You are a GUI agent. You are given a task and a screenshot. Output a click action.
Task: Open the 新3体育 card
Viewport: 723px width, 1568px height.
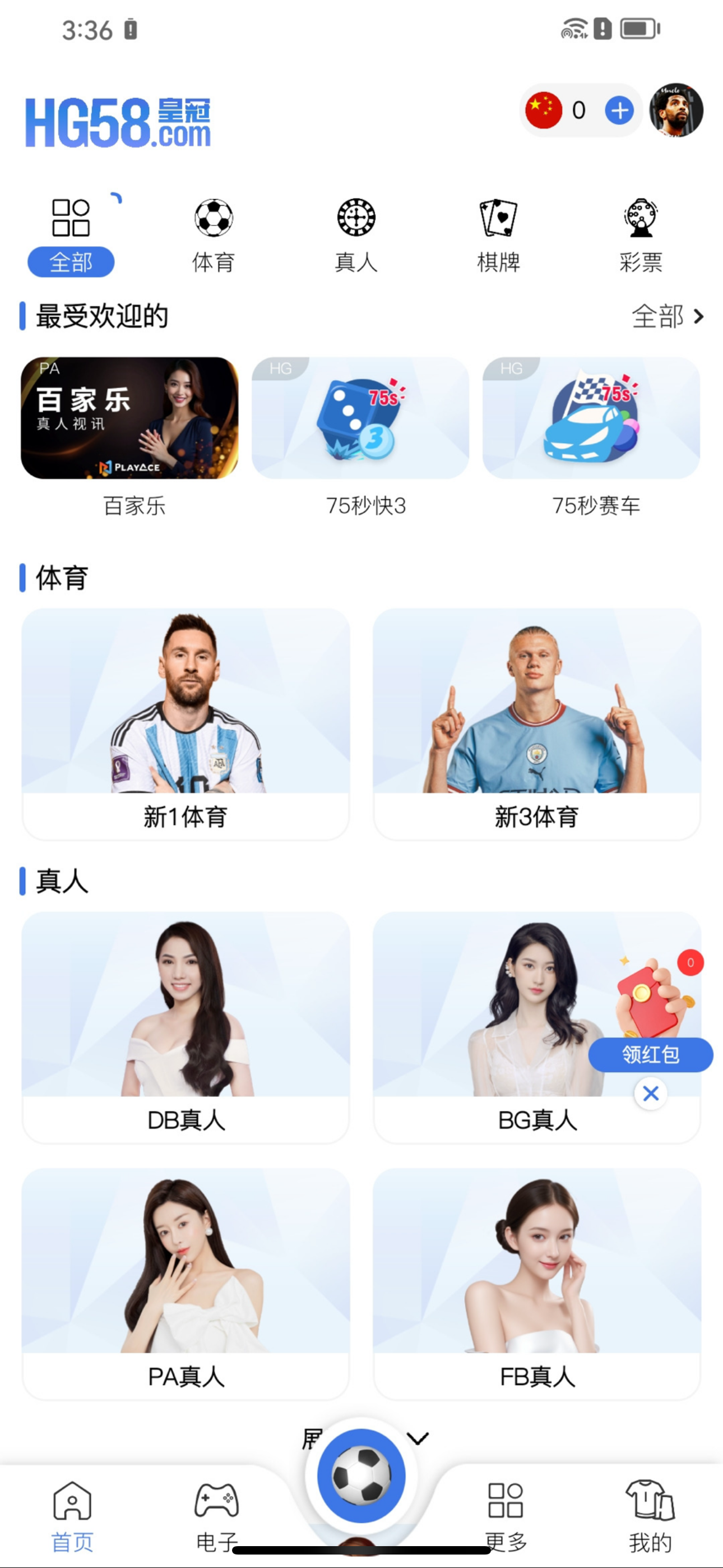pyautogui.click(x=537, y=724)
